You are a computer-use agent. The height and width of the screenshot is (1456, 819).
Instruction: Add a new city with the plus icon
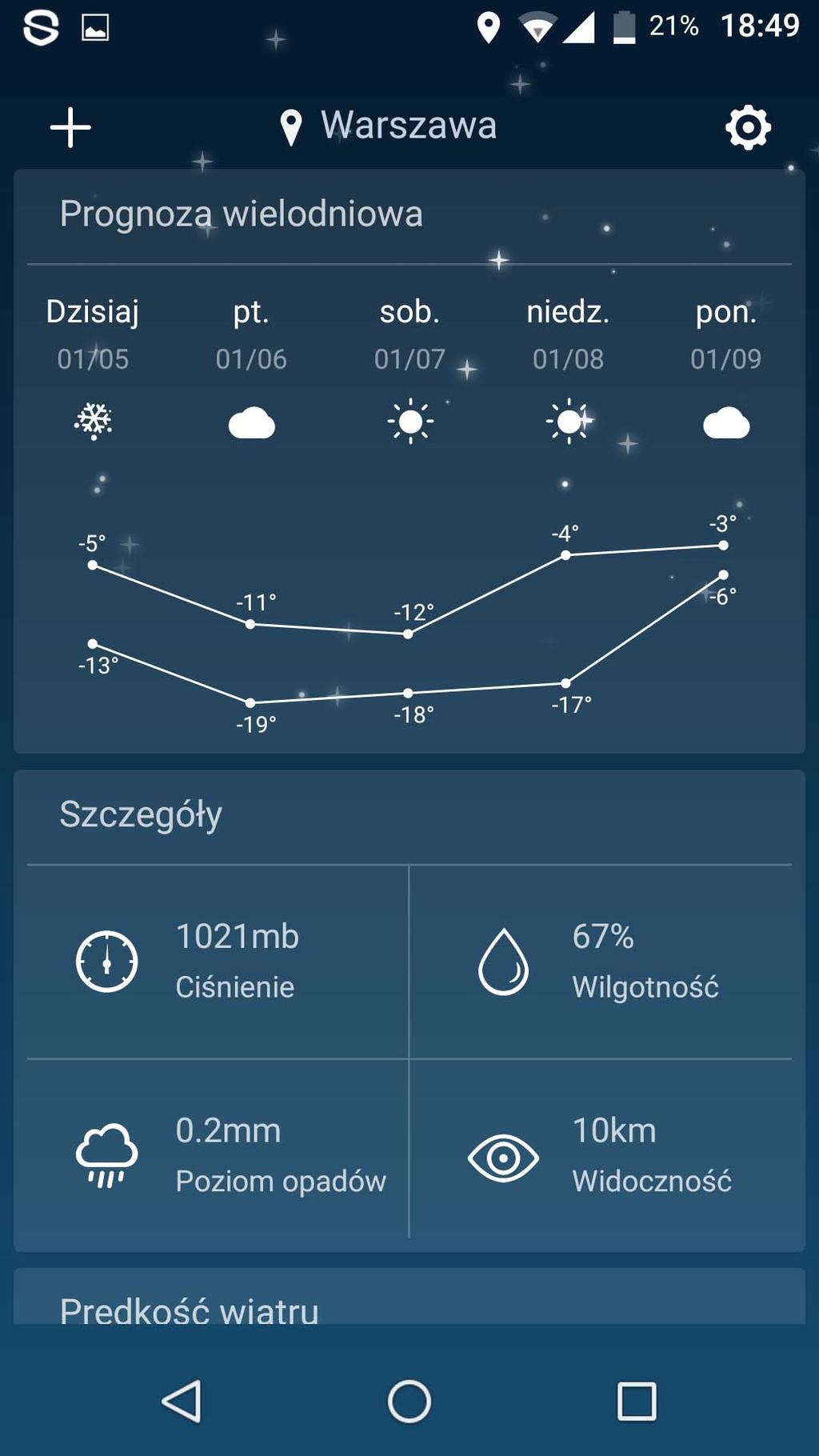coord(70,127)
